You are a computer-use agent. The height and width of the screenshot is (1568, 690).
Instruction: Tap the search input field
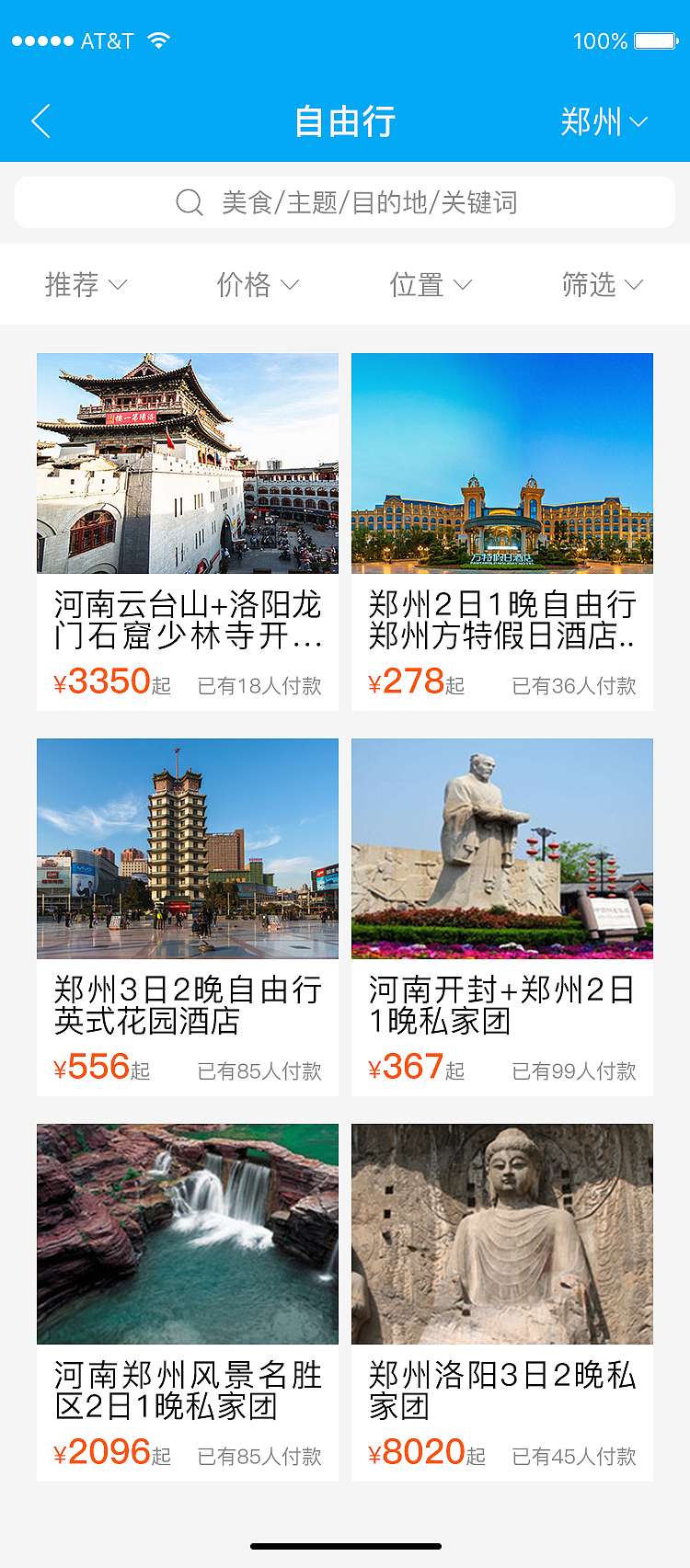(x=345, y=201)
